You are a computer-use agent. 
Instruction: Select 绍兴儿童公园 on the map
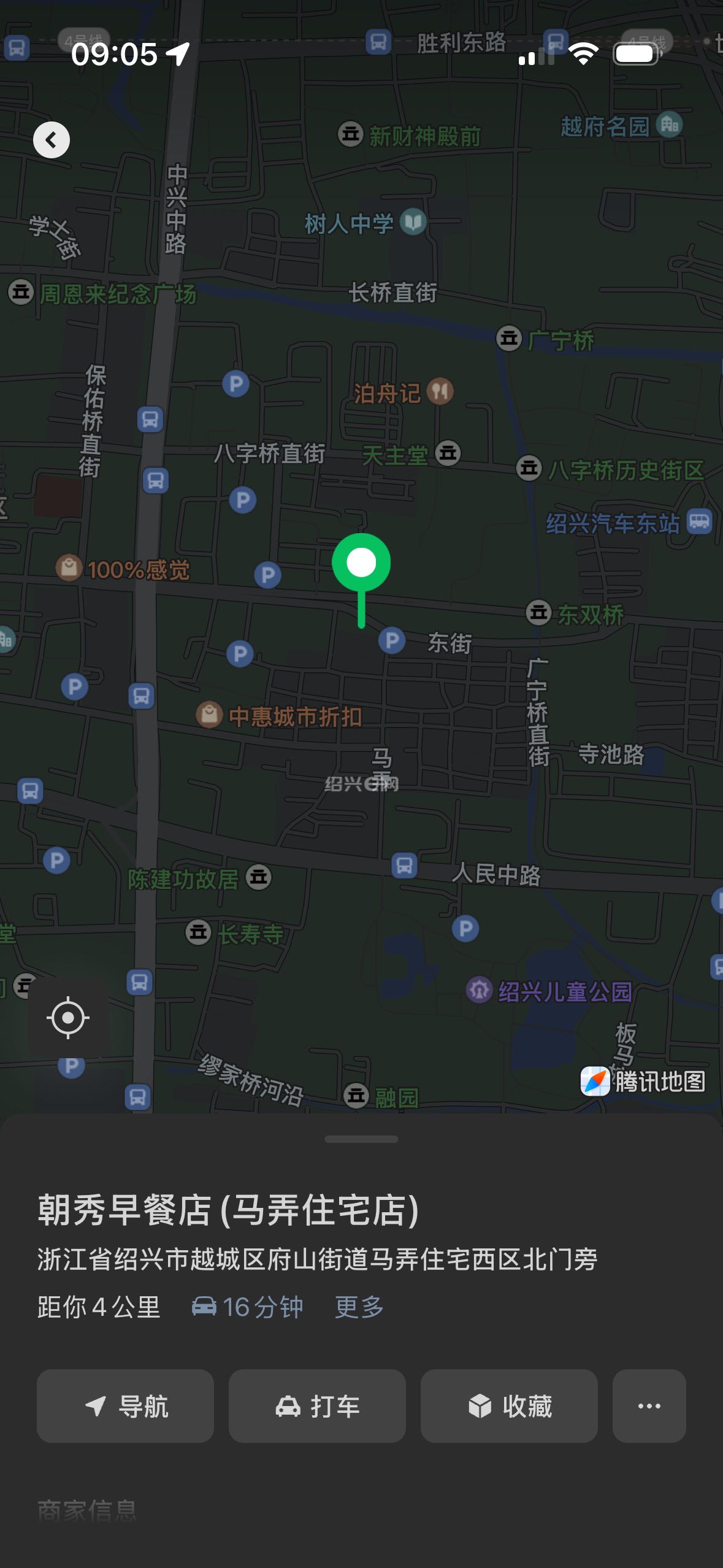pyautogui.click(x=549, y=991)
